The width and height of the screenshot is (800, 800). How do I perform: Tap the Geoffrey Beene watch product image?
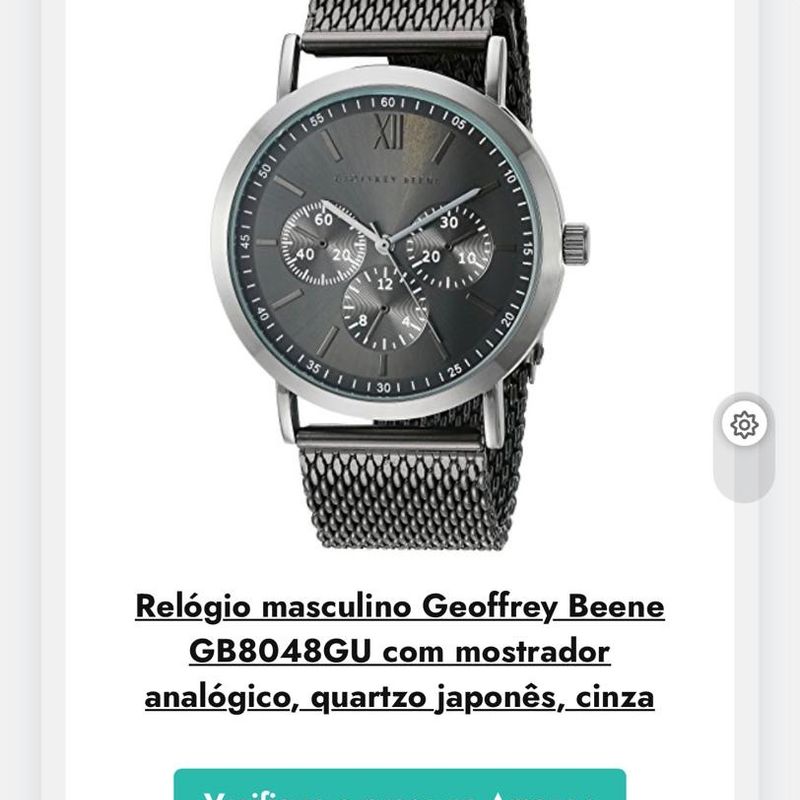pyautogui.click(x=398, y=270)
